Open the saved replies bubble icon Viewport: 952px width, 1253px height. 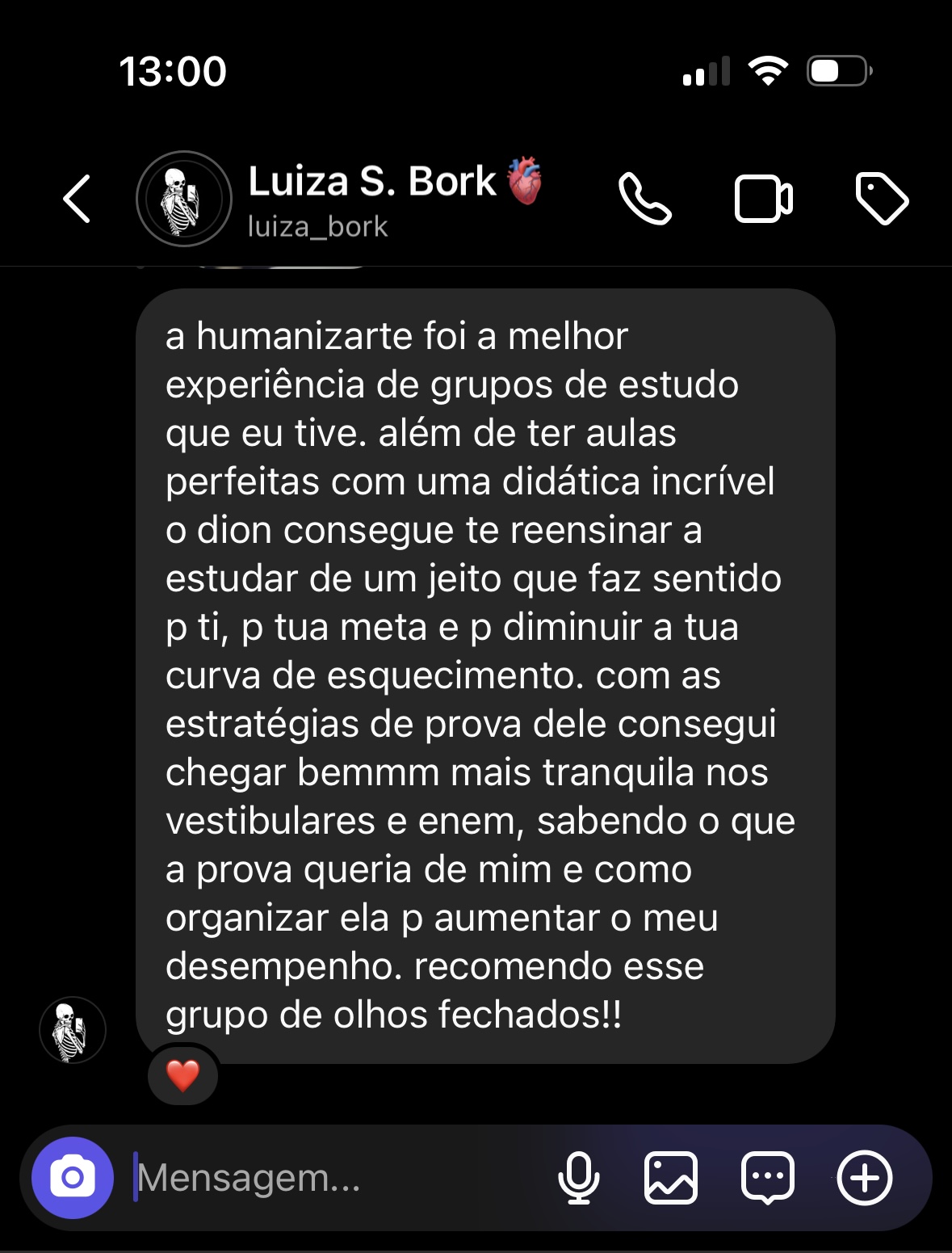click(767, 1178)
